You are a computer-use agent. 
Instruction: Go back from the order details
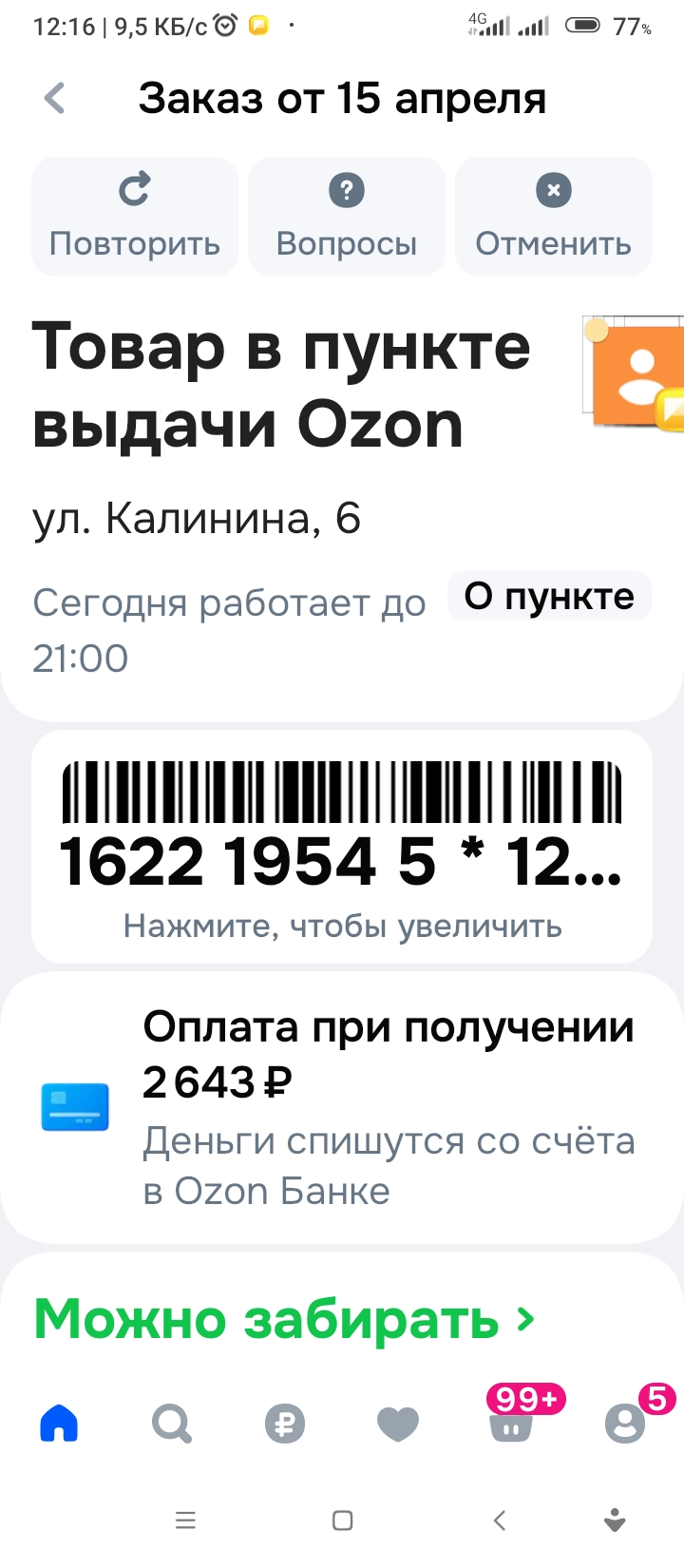[55, 98]
